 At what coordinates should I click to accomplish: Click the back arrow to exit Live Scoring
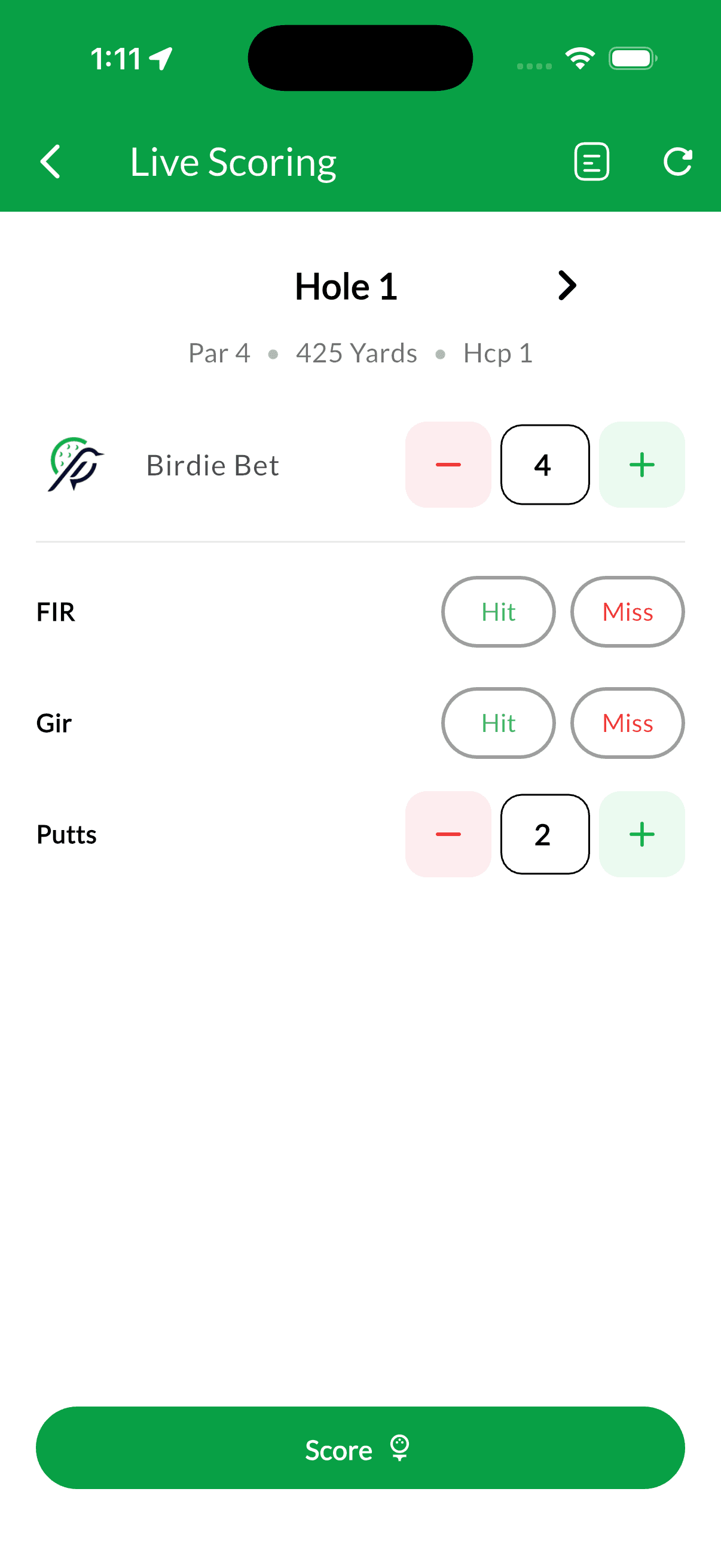[50, 162]
